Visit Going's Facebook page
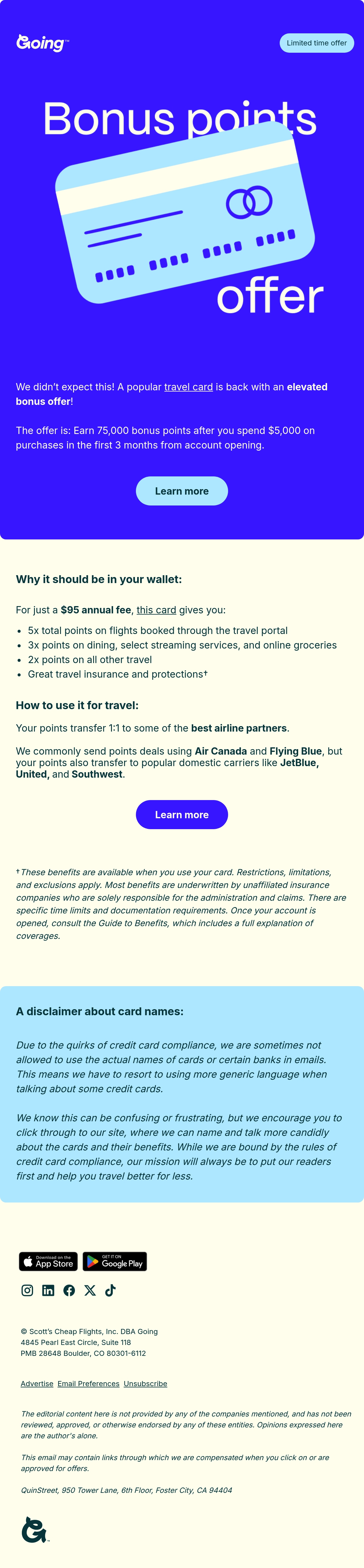Image resolution: width=364 pixels, height=1568 pixels. point(69,1290)
